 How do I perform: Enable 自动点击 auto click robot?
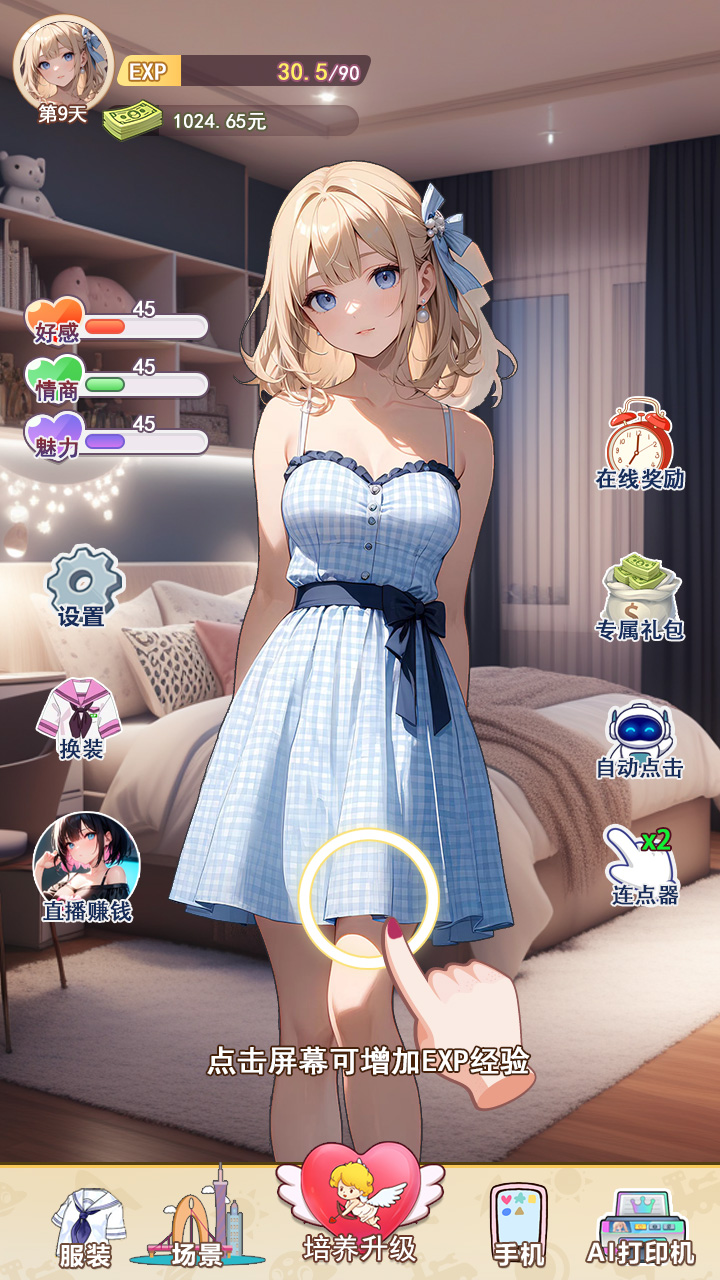[x=640, y=740]
